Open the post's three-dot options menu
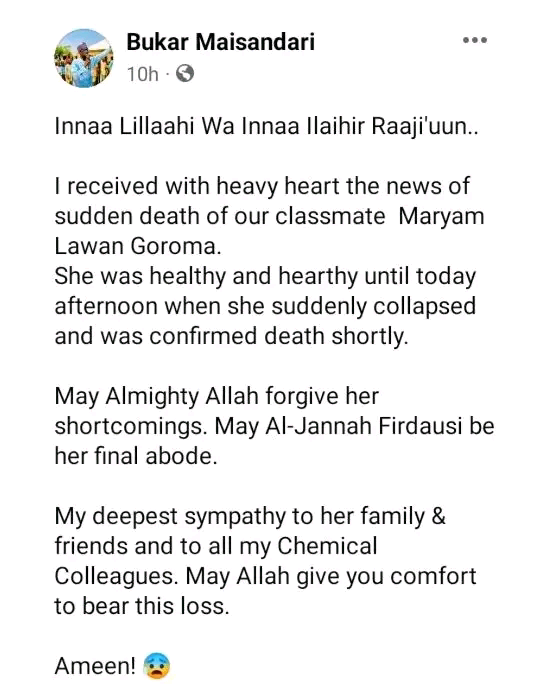The width and height of the screenshot is (548, 684). [475, 40]
